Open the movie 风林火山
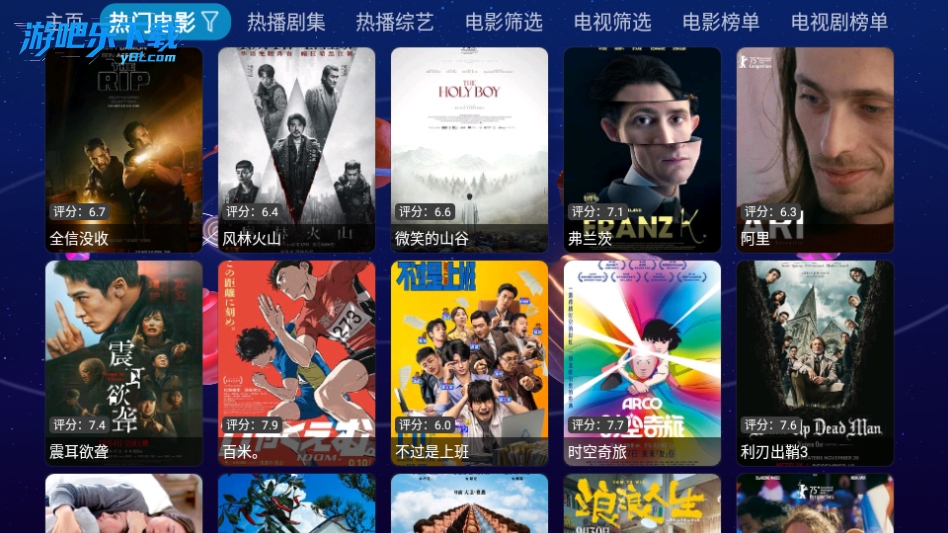 297,150
